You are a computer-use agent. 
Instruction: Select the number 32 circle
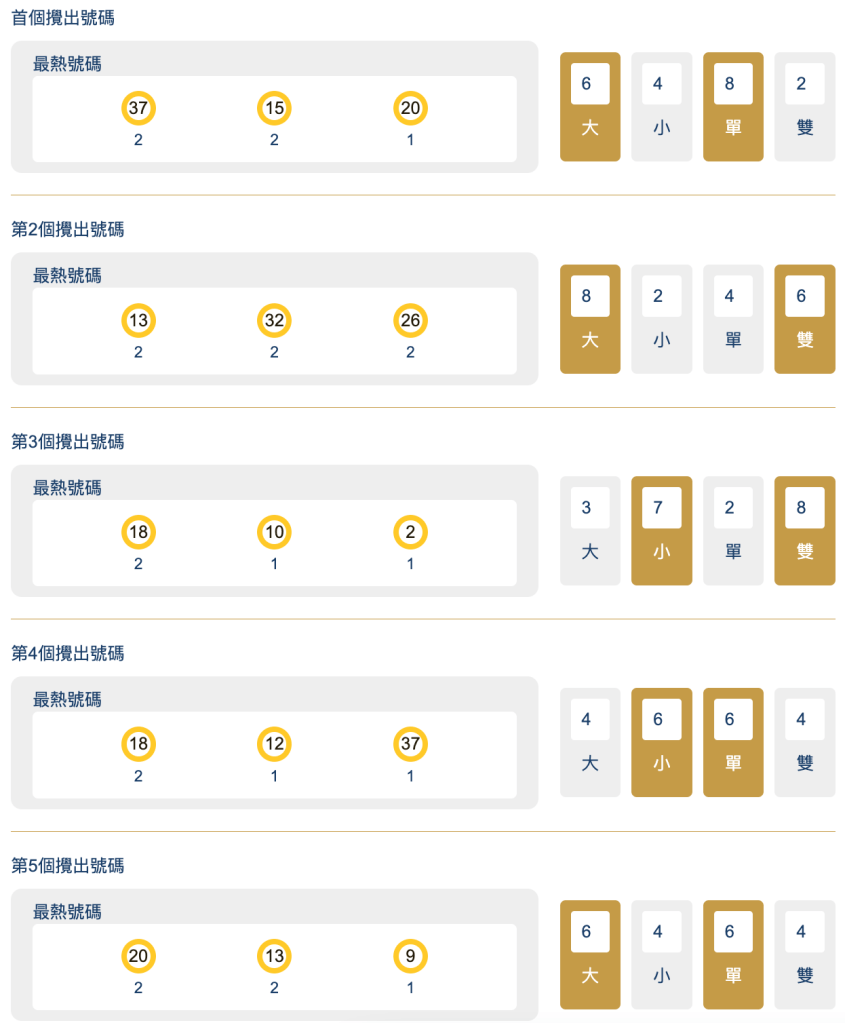pyautogui.click(x=274, y=321)
